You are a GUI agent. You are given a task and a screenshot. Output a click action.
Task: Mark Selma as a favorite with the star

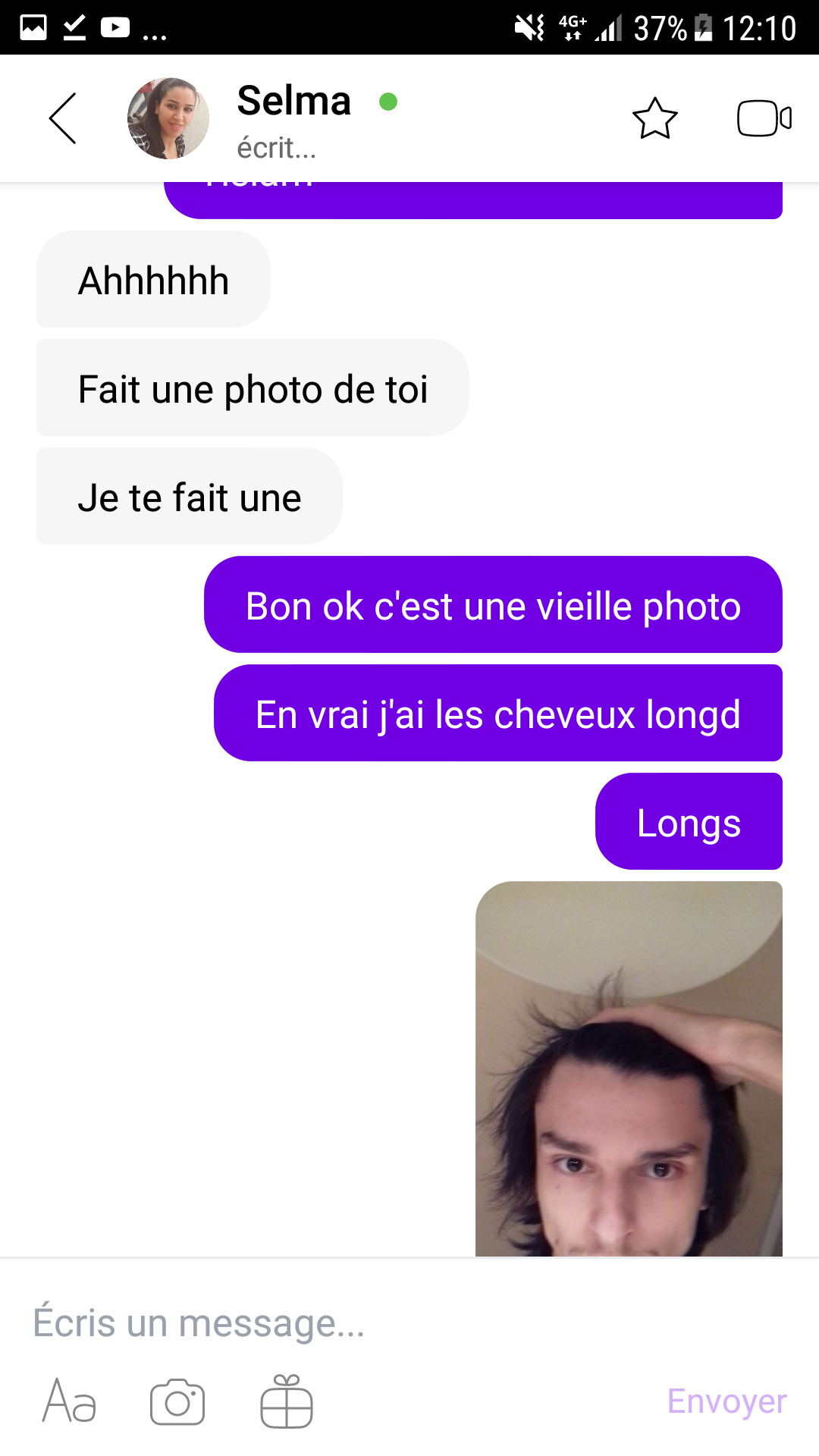pyautogui.click(x=654, y=118)
